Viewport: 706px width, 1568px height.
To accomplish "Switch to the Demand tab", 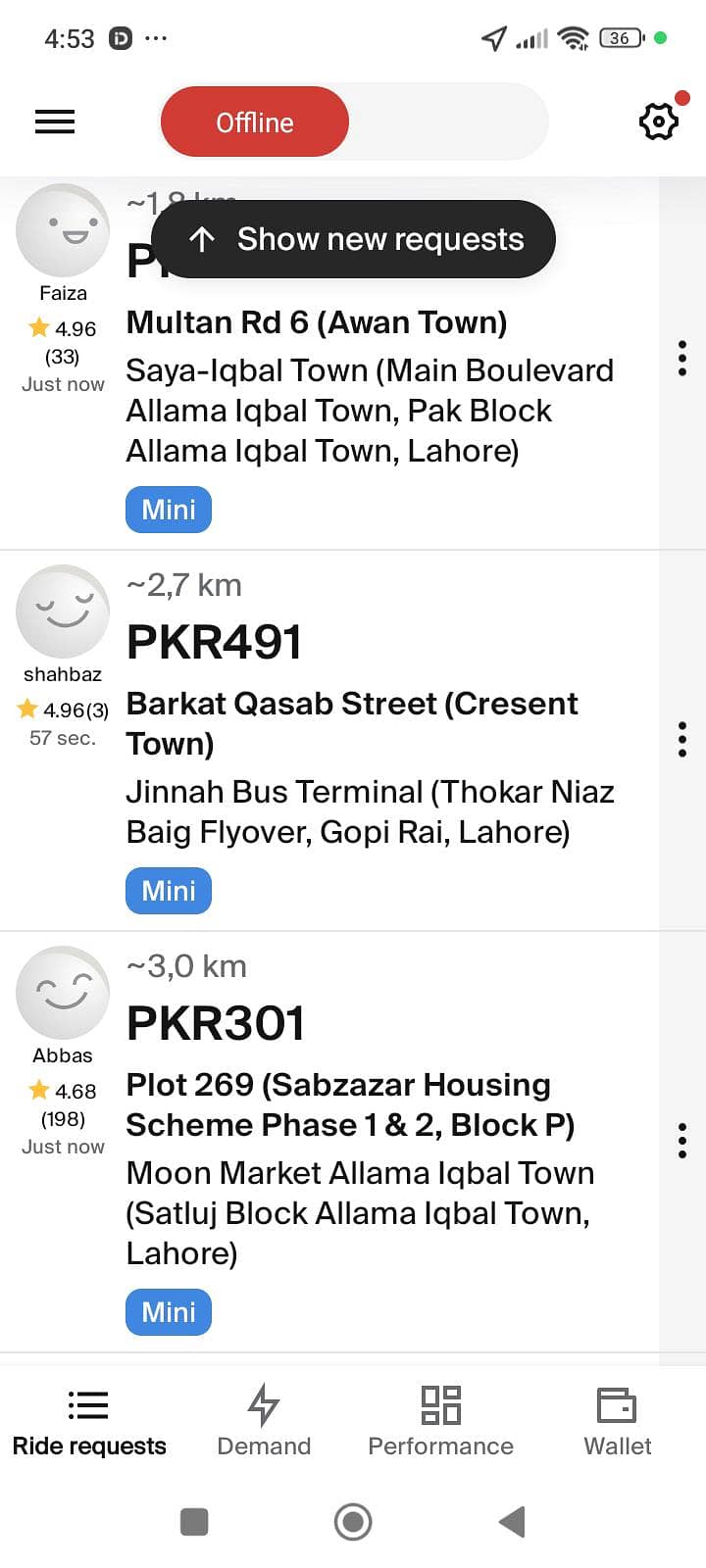I will (264, 1421).
